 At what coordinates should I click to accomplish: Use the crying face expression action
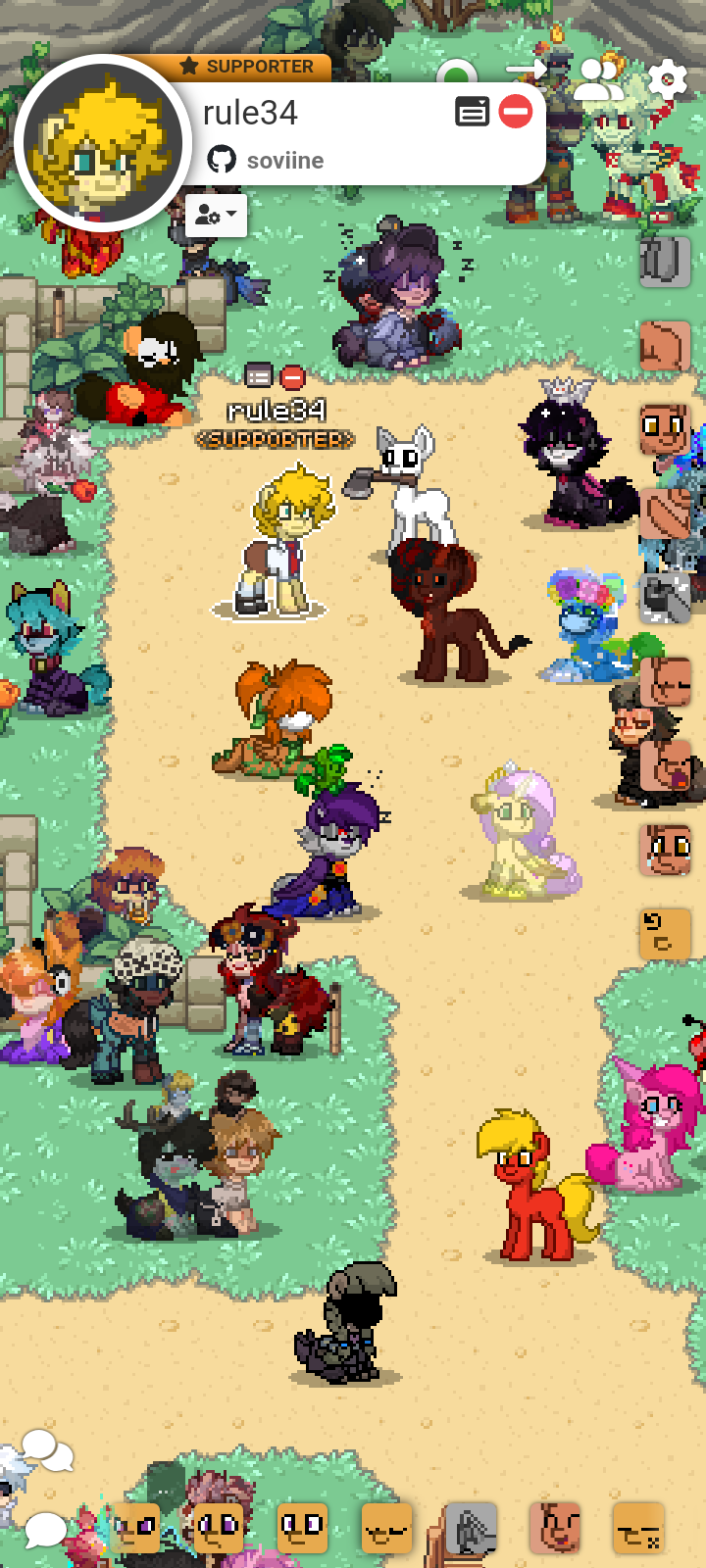[x=666, y=848]
